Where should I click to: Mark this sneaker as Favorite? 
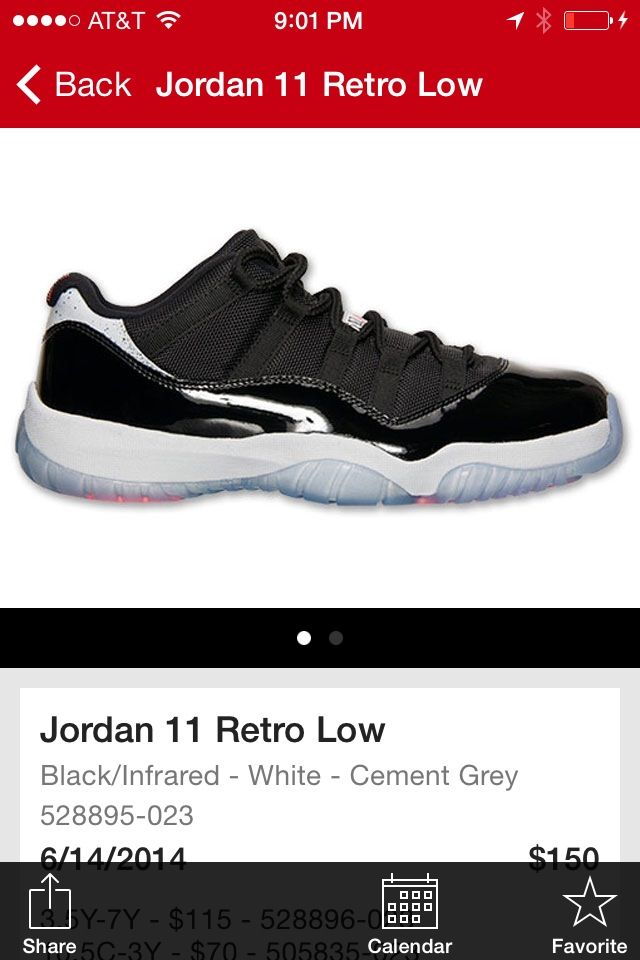[589, 914]
